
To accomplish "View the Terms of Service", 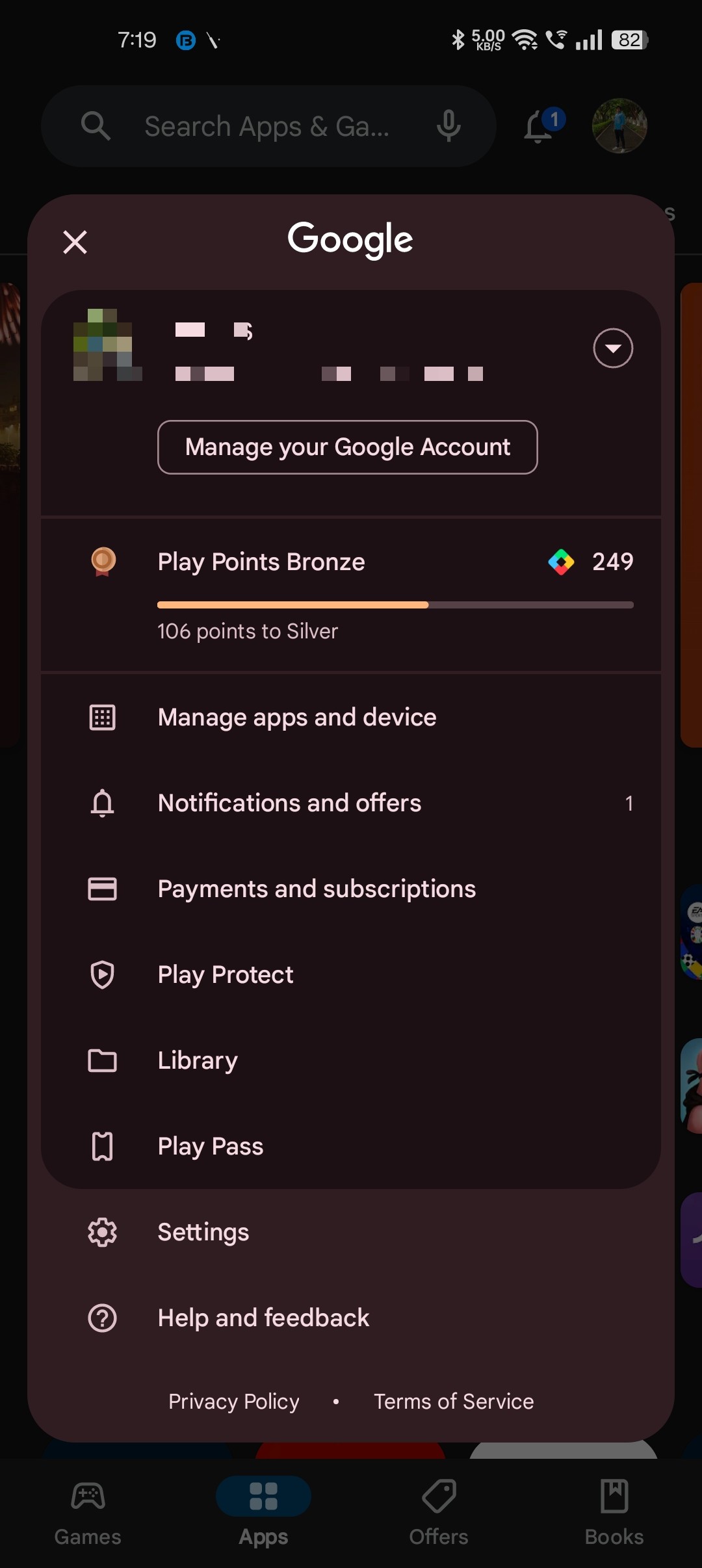I will coord(454,1402).
